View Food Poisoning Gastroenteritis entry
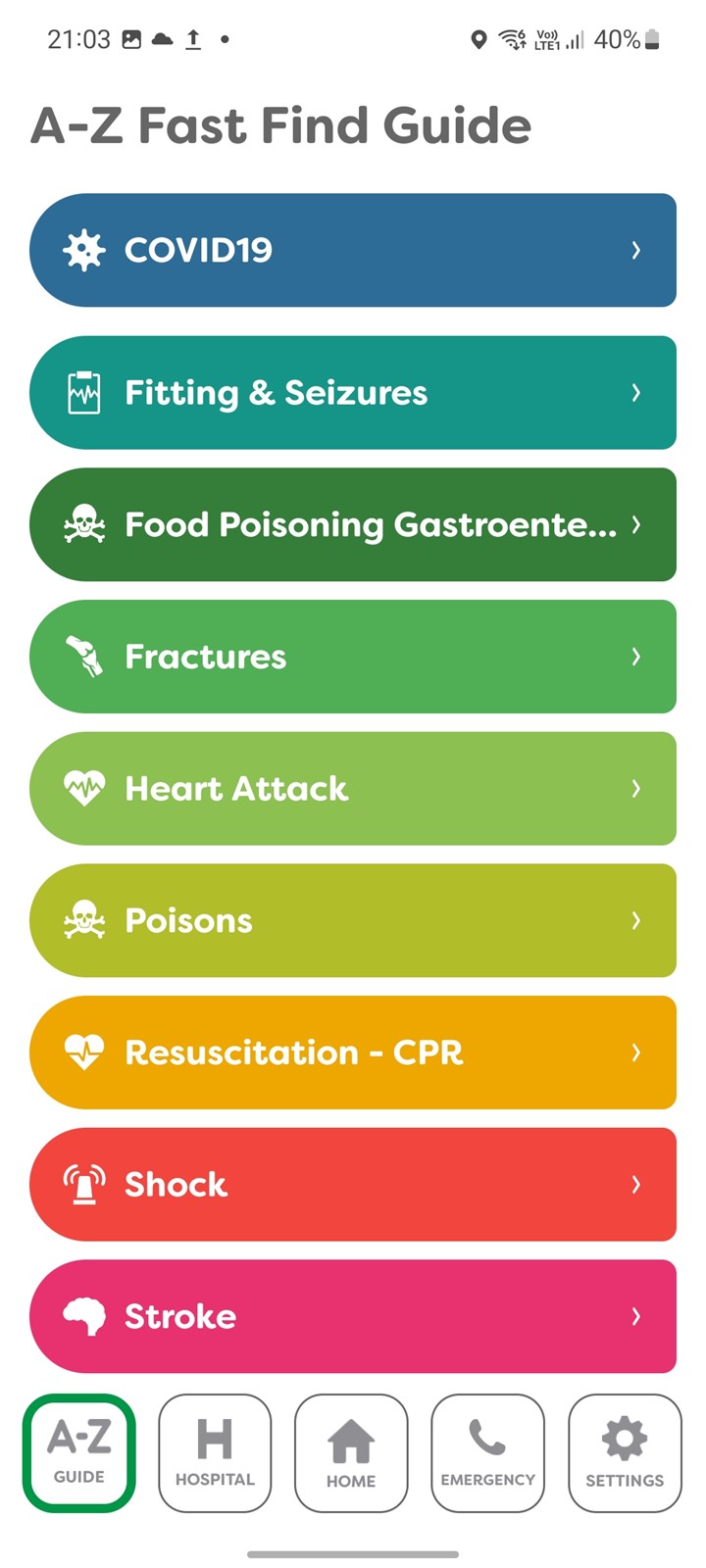Image resolution: width=706 pixels, height=1568 pixels. [353, 524]
